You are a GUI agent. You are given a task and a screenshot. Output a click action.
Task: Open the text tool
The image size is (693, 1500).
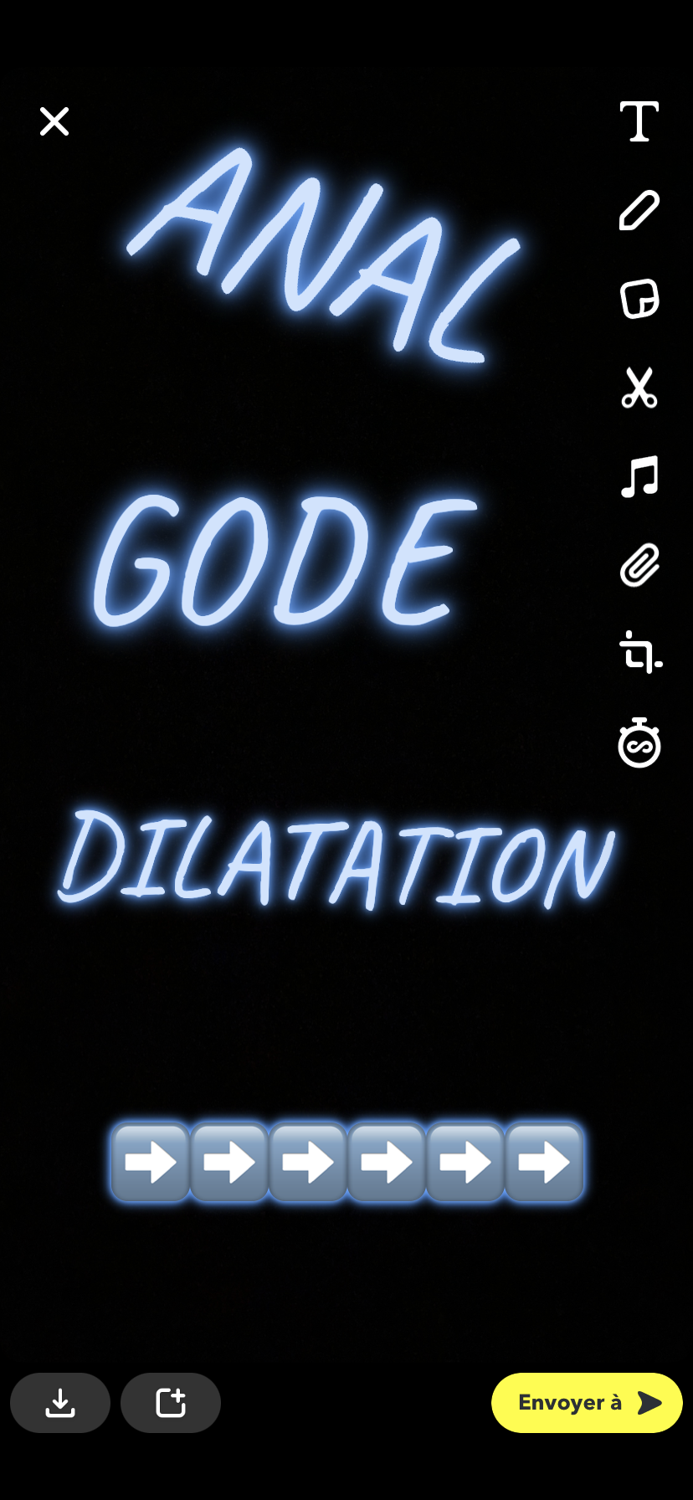[639, 122]
